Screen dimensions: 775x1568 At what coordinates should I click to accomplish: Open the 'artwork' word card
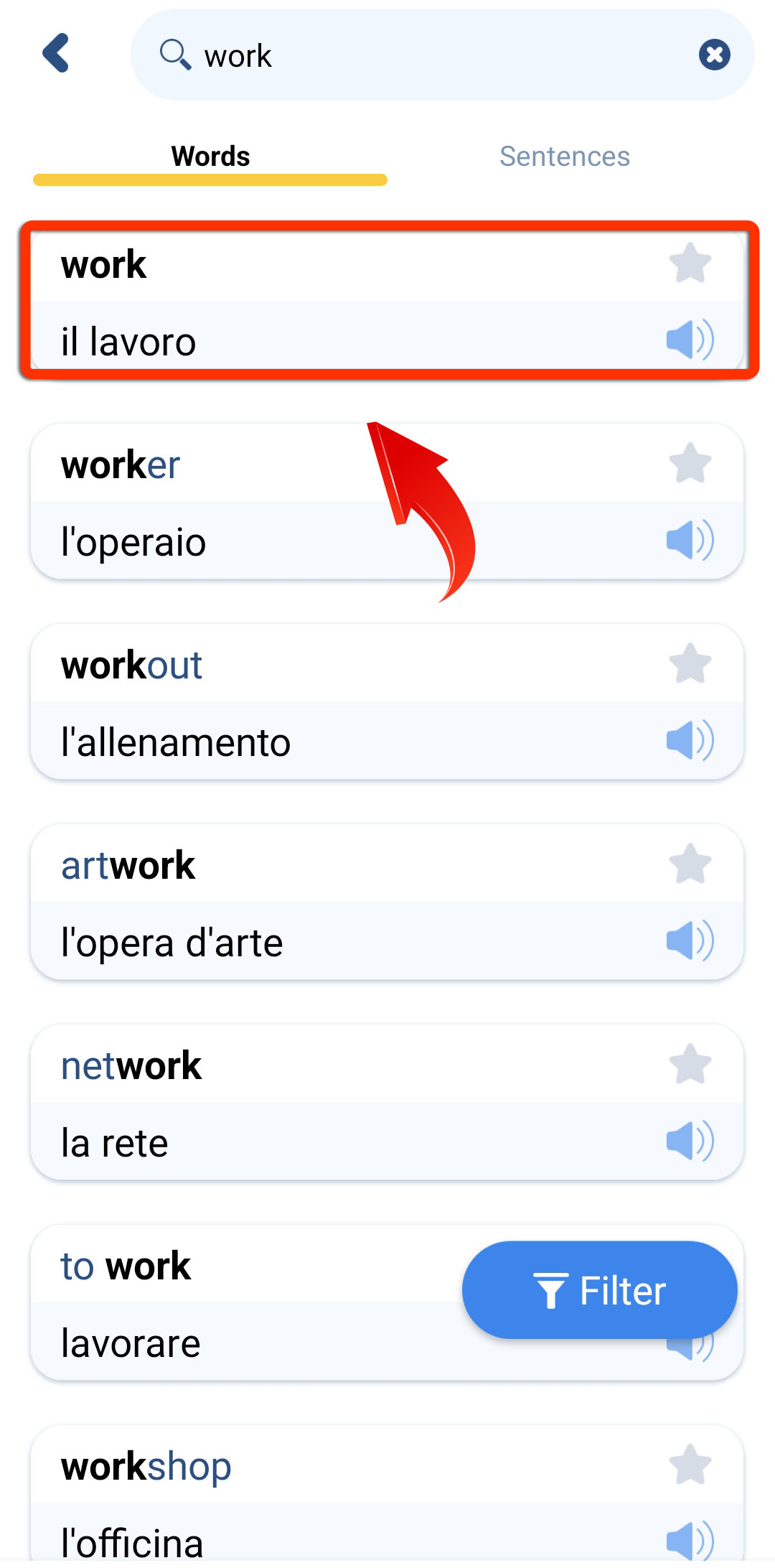[x=387, y=902]
